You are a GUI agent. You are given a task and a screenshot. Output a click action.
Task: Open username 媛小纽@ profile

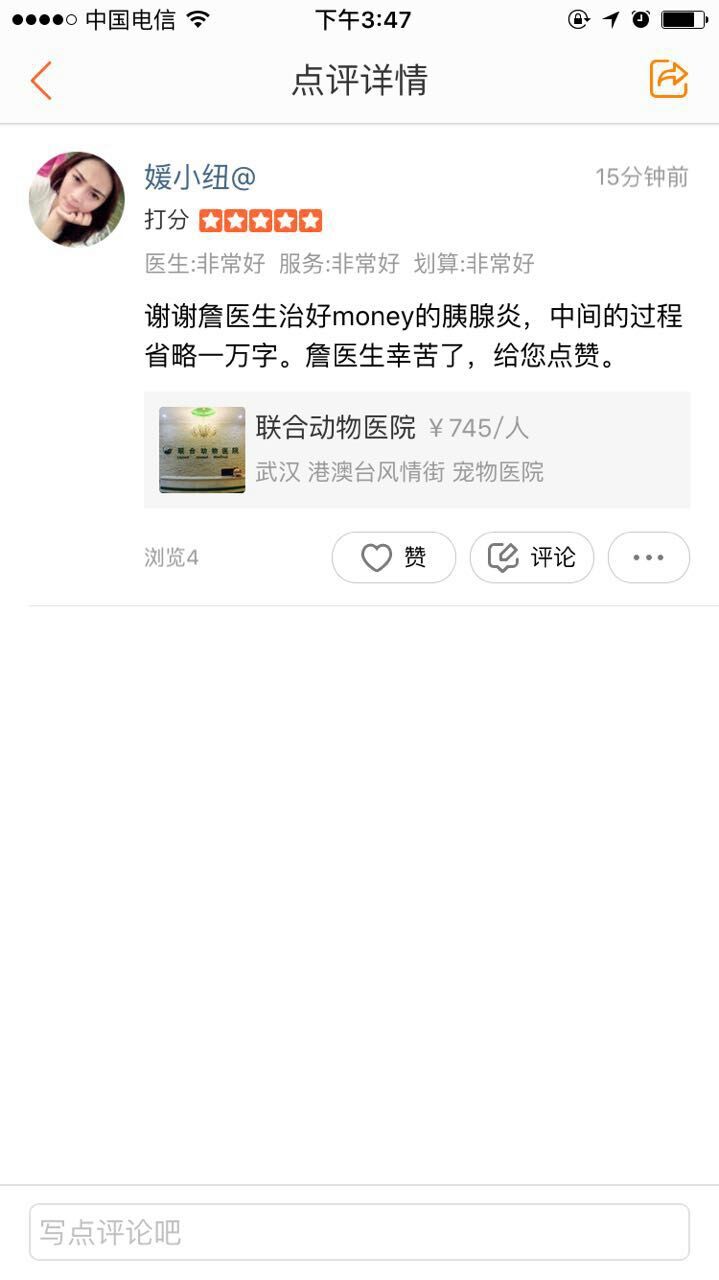(200, 177)
